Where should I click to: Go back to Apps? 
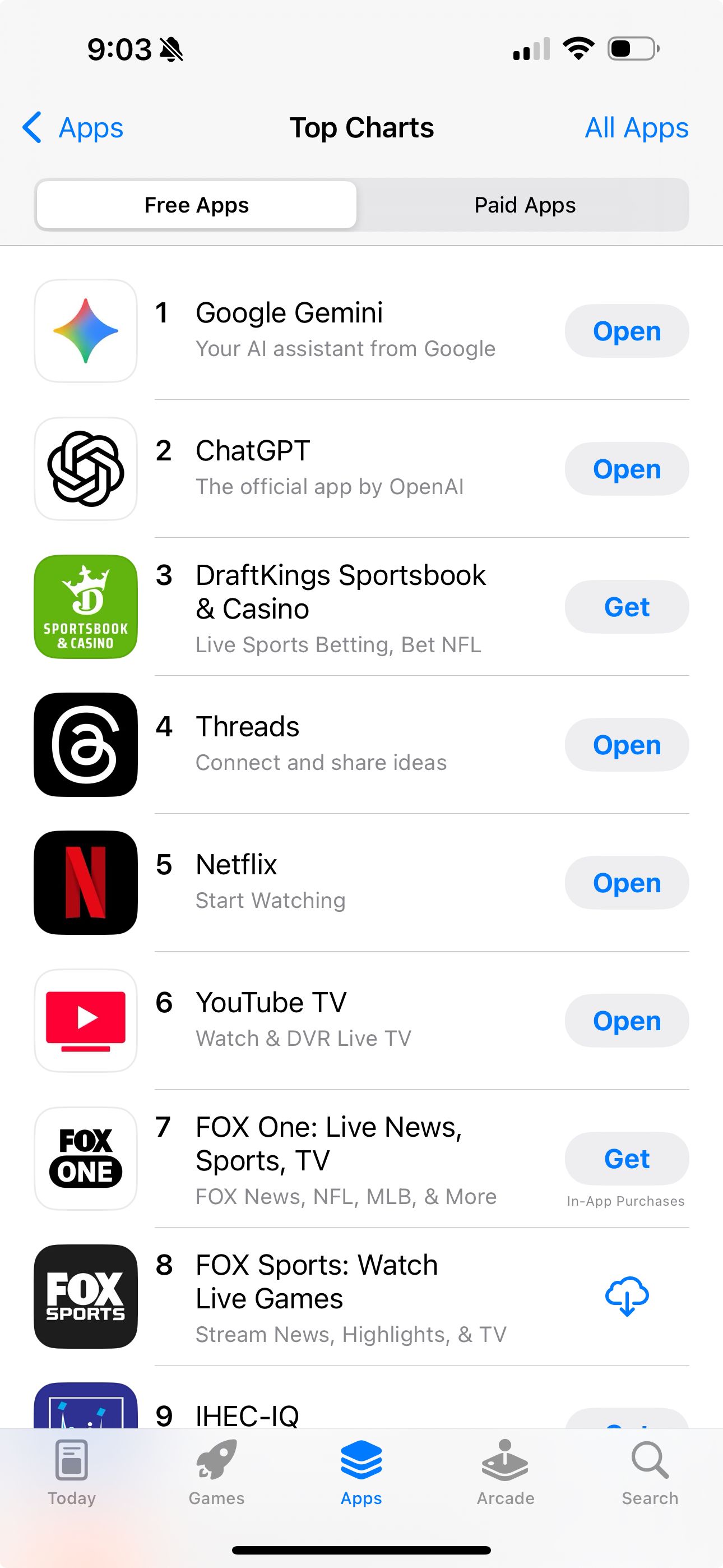[x=73, y=128]
